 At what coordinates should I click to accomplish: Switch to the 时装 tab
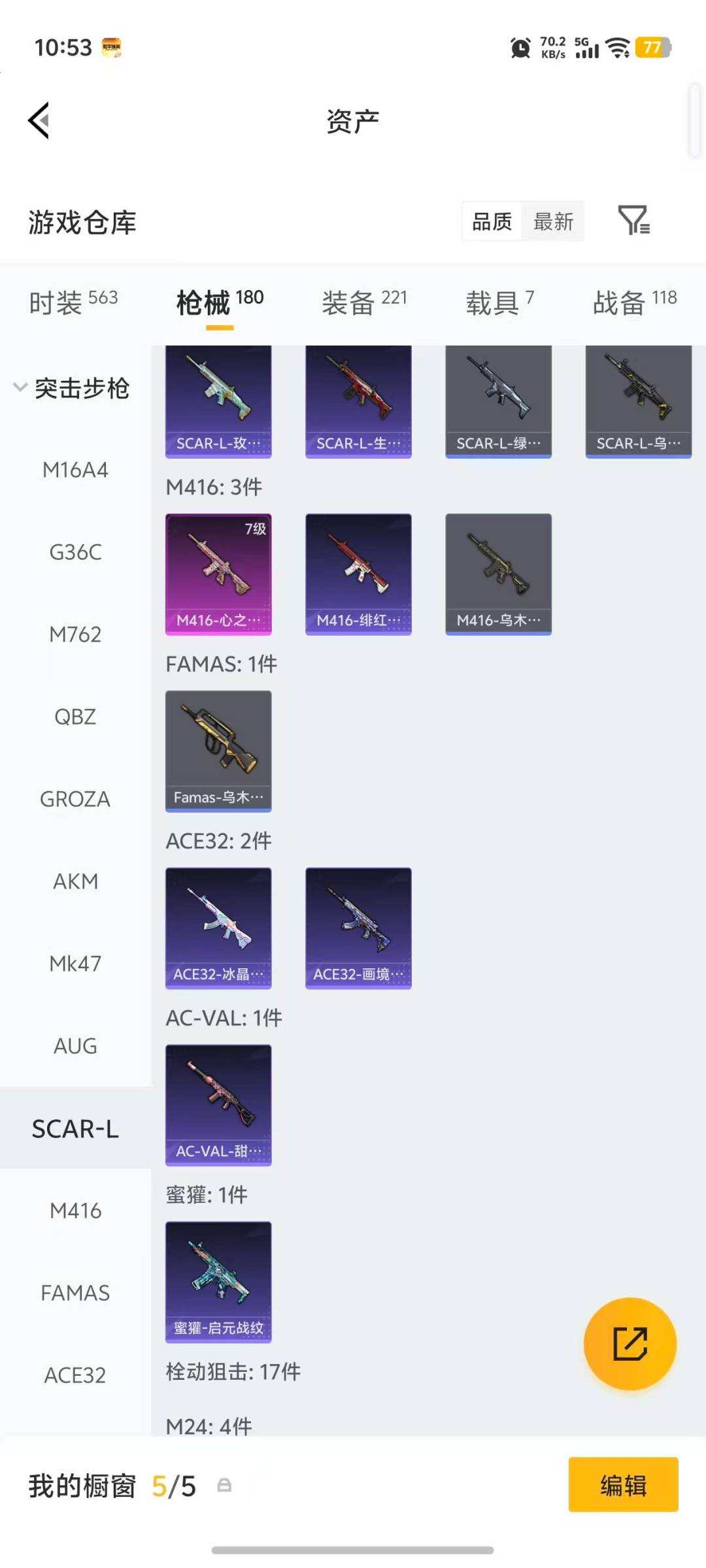[73, 302]
